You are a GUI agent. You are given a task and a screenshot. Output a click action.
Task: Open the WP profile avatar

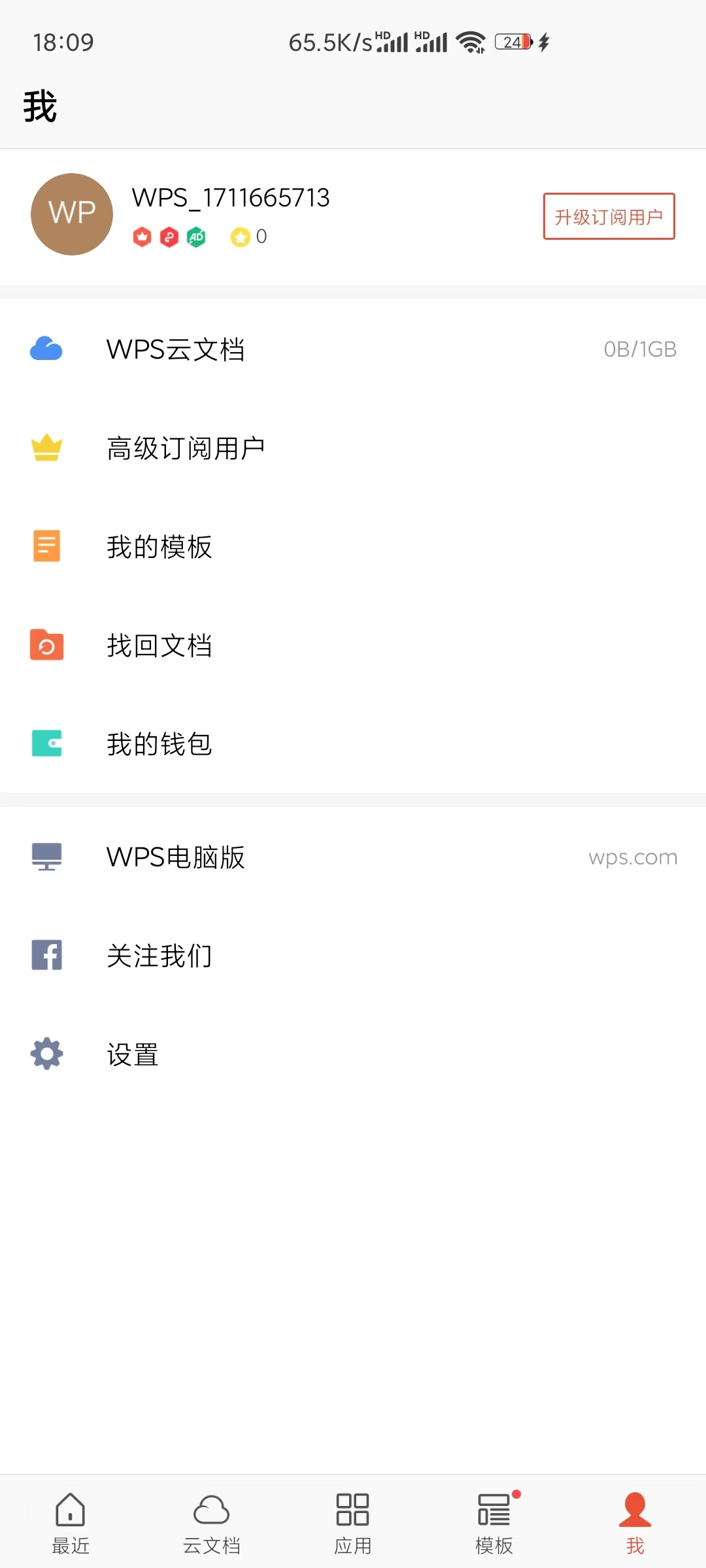coord(72,214)
